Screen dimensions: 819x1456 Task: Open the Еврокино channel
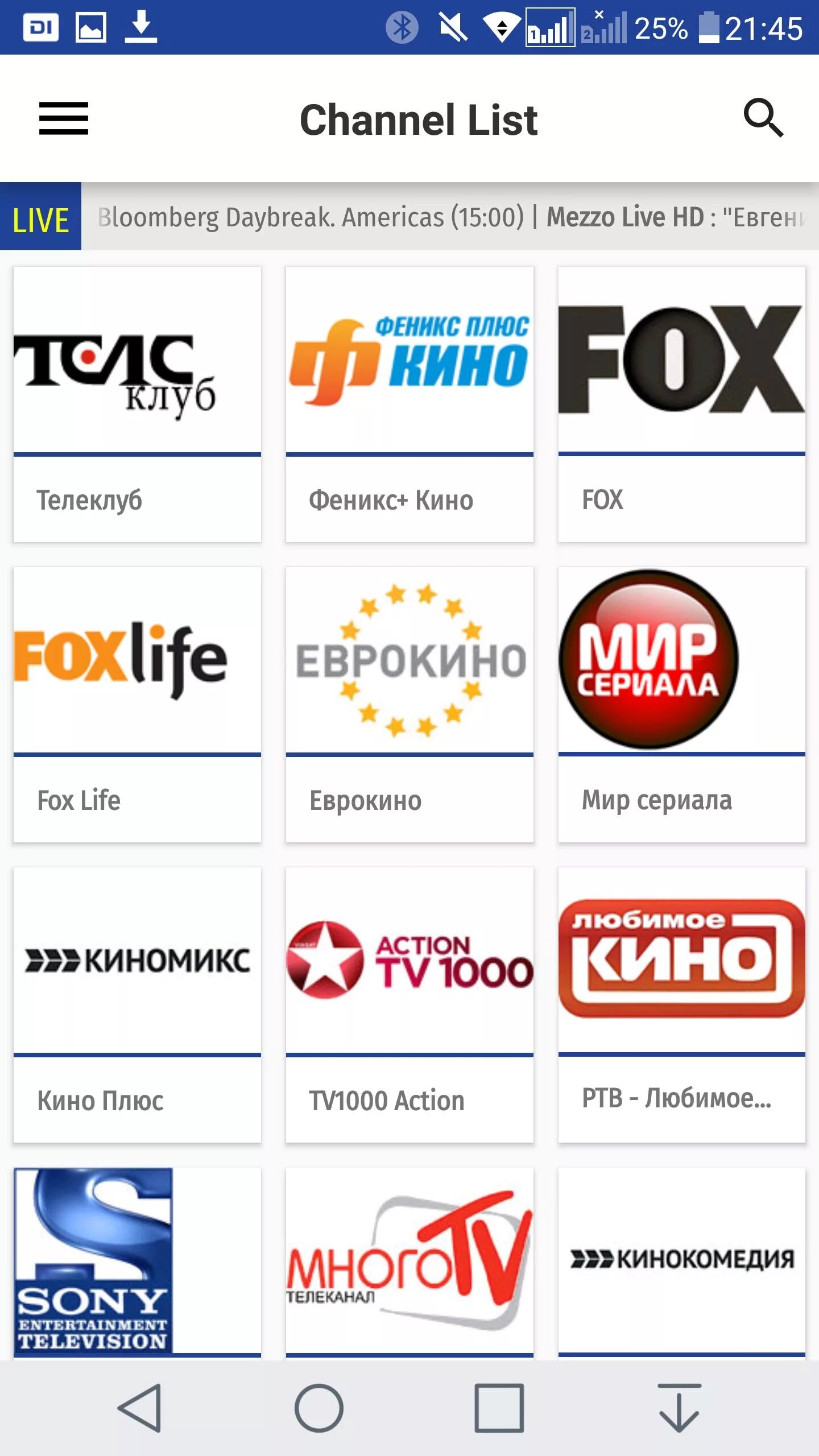pos(409,705)
